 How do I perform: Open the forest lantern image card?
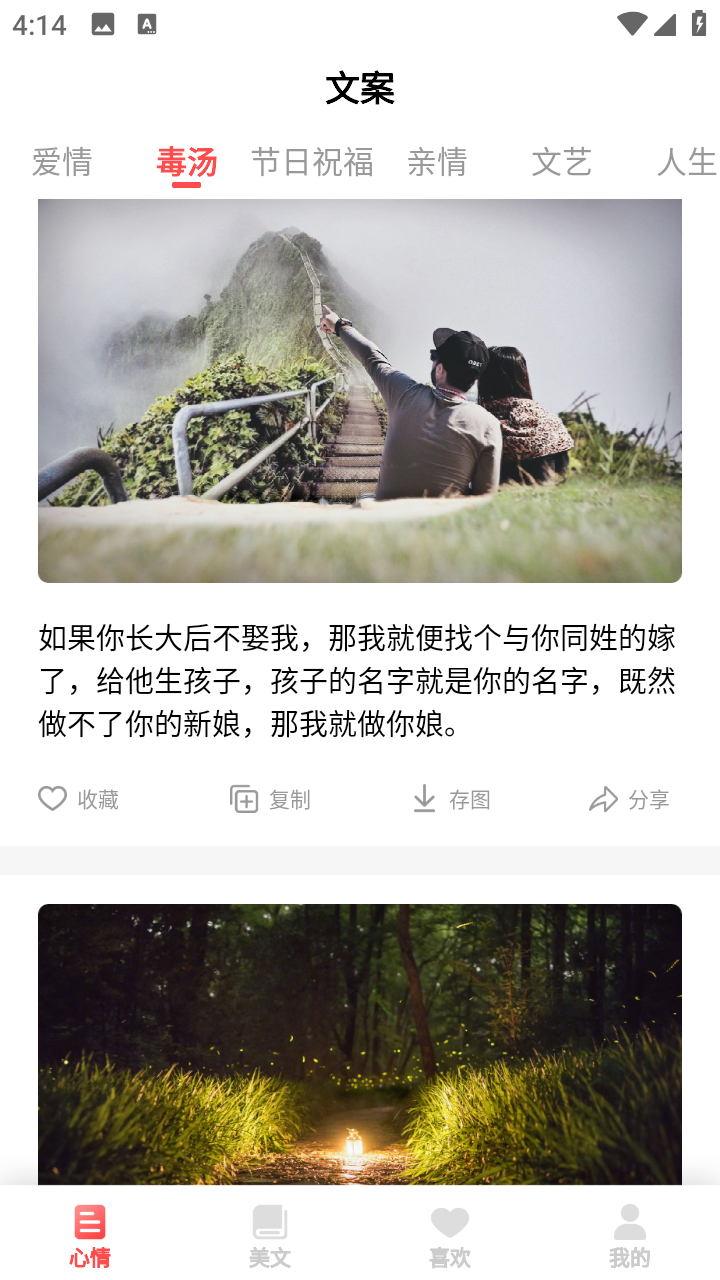click(360, 1044)
